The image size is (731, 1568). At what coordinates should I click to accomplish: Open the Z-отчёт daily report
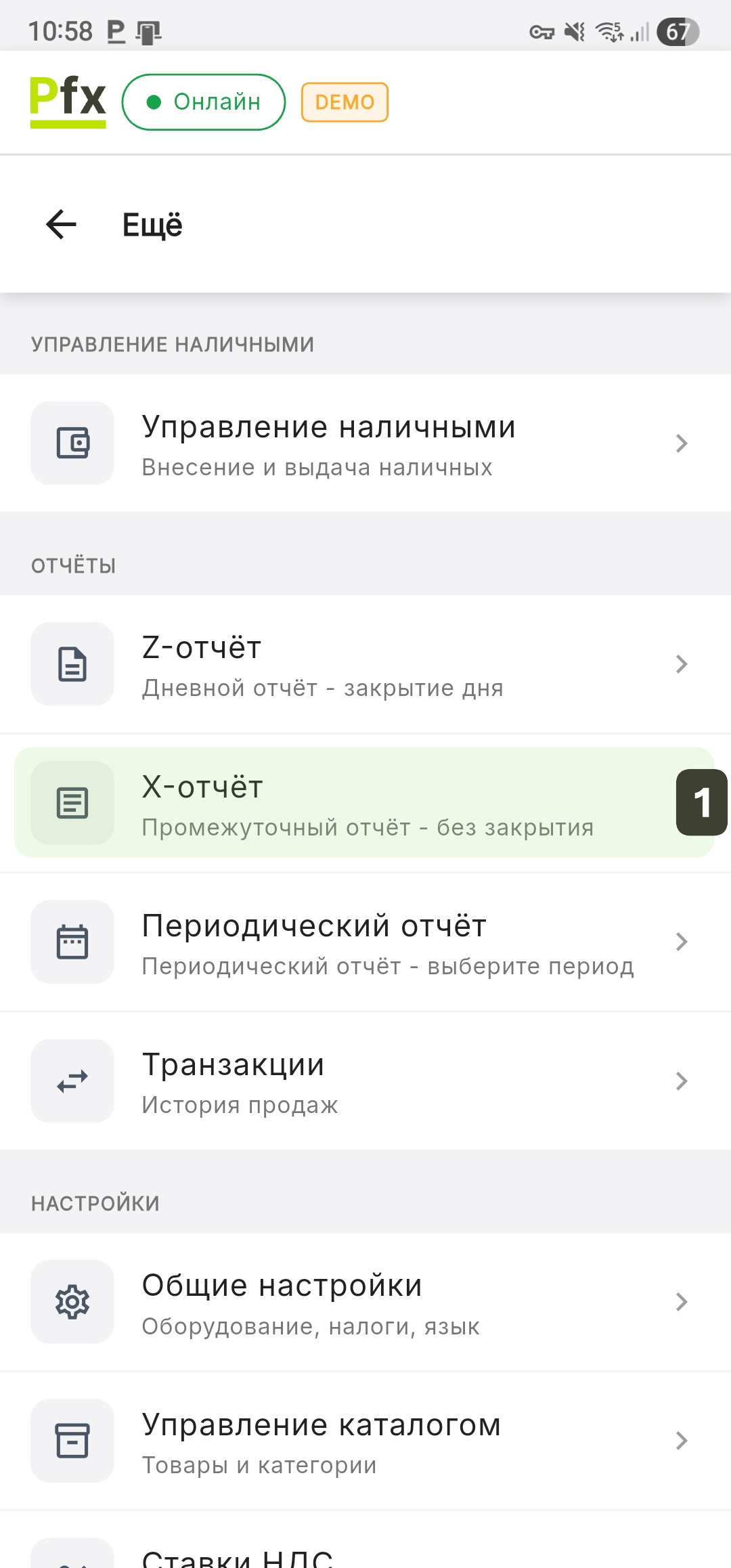(x=365, y=665)
